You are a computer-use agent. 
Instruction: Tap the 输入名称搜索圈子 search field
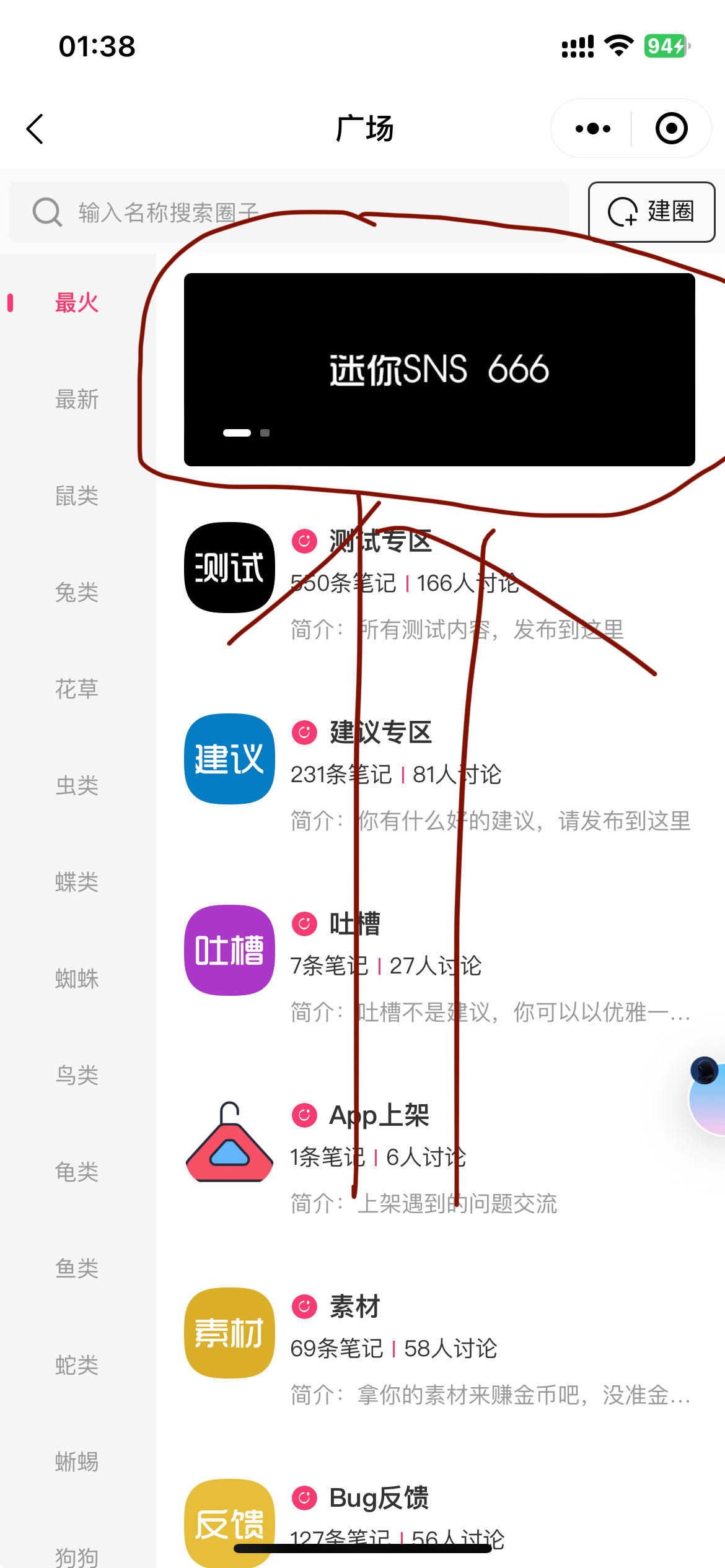tap(289, 212)
